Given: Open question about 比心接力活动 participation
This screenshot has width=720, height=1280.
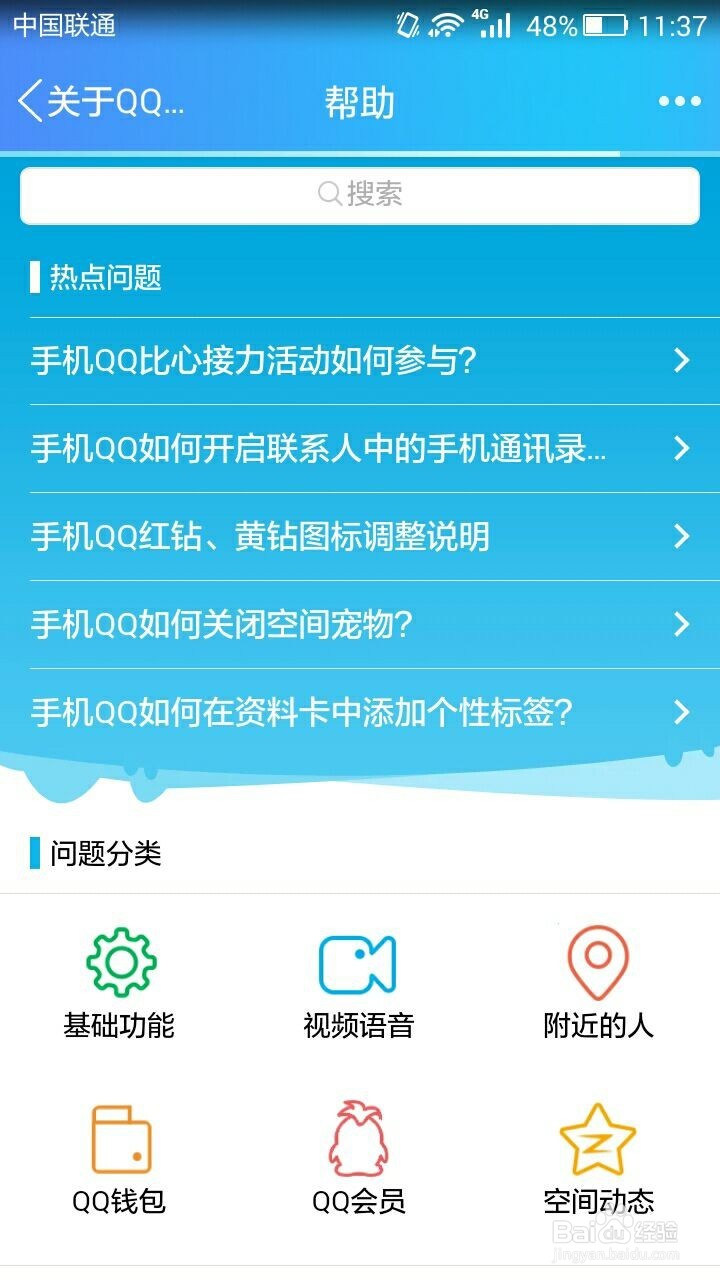Looking at the screenshot, I should [360, 360].
